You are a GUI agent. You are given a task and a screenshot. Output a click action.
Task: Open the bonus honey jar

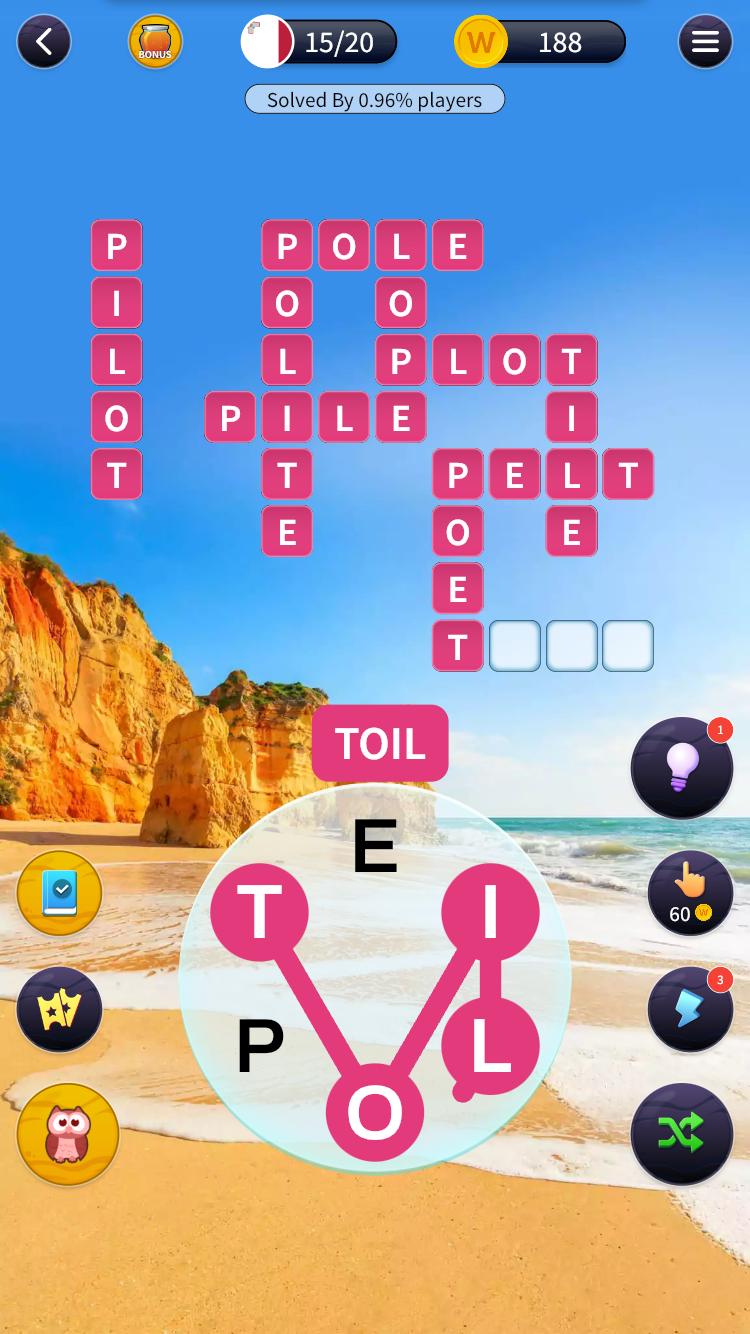[x=155, y=42]
